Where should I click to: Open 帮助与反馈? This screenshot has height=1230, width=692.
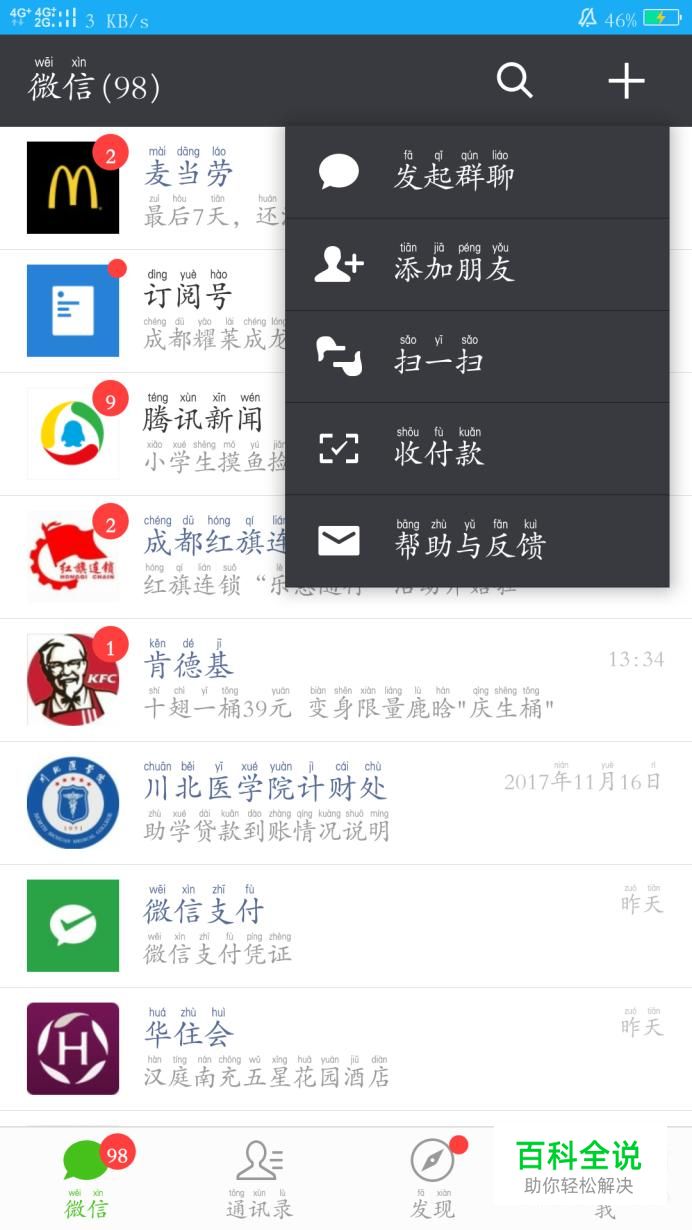tap(477, 541)
